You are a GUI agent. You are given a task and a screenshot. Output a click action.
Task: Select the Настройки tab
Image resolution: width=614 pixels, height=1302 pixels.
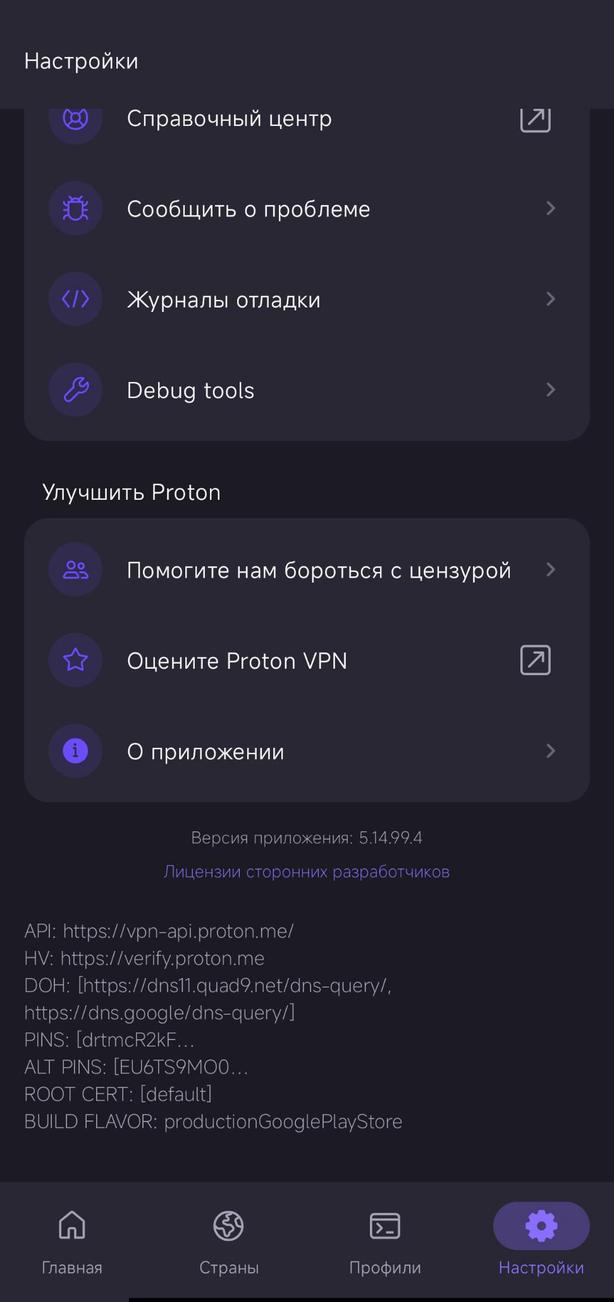[x=541, y=1242]
